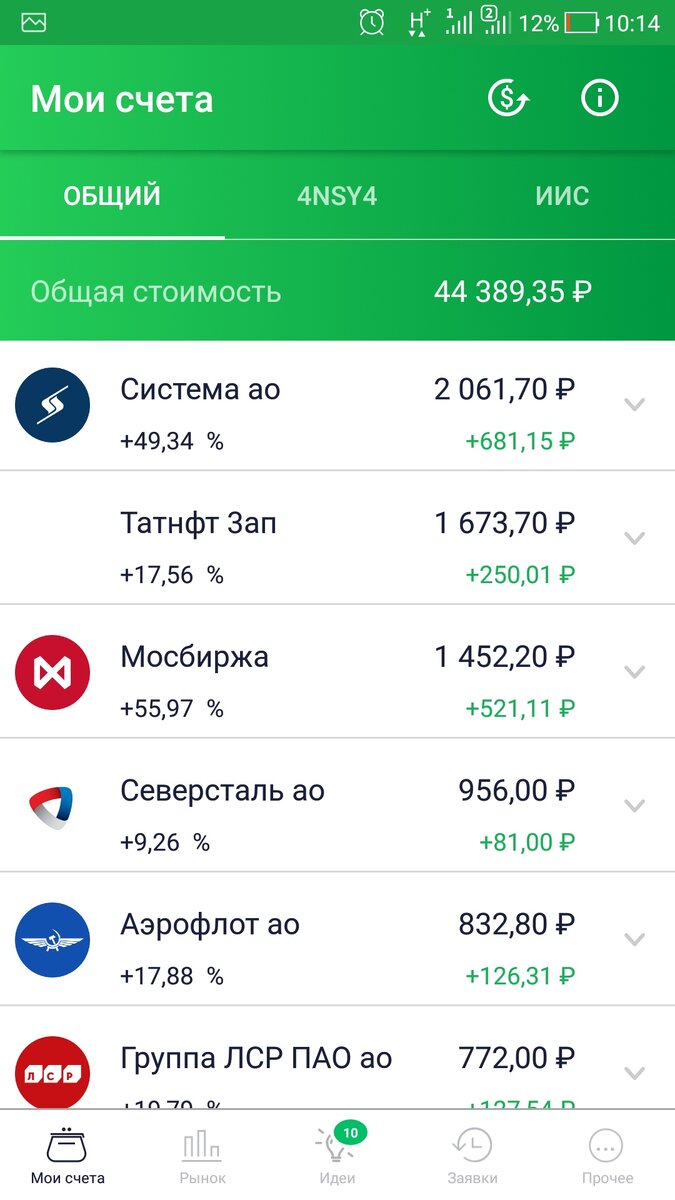675x1200 pixels.
Task: Switch to the ИИС tab
Action: coord(562,196)
